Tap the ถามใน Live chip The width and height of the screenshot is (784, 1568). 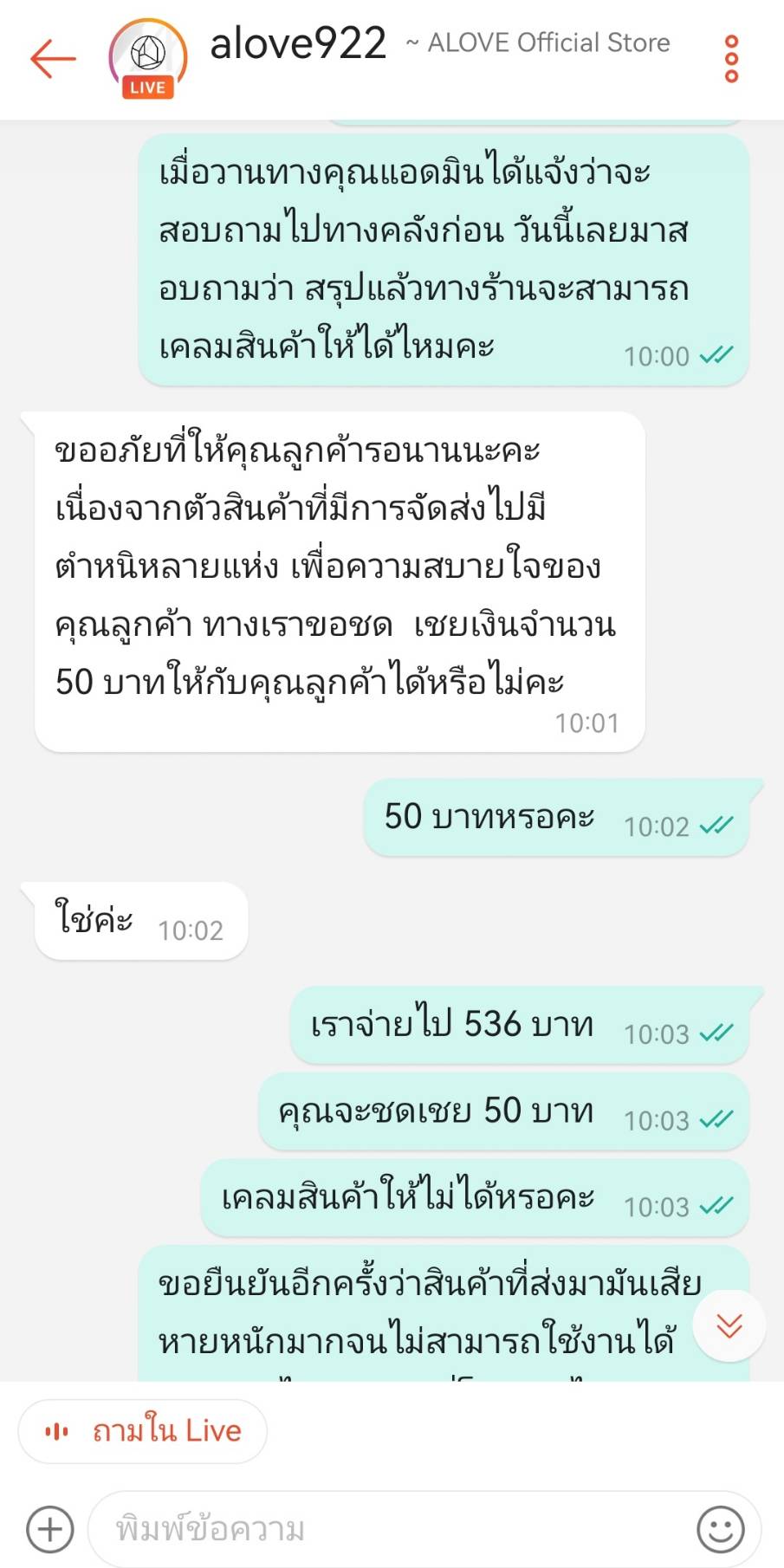pyautogui.click(x=143, y=1431)
